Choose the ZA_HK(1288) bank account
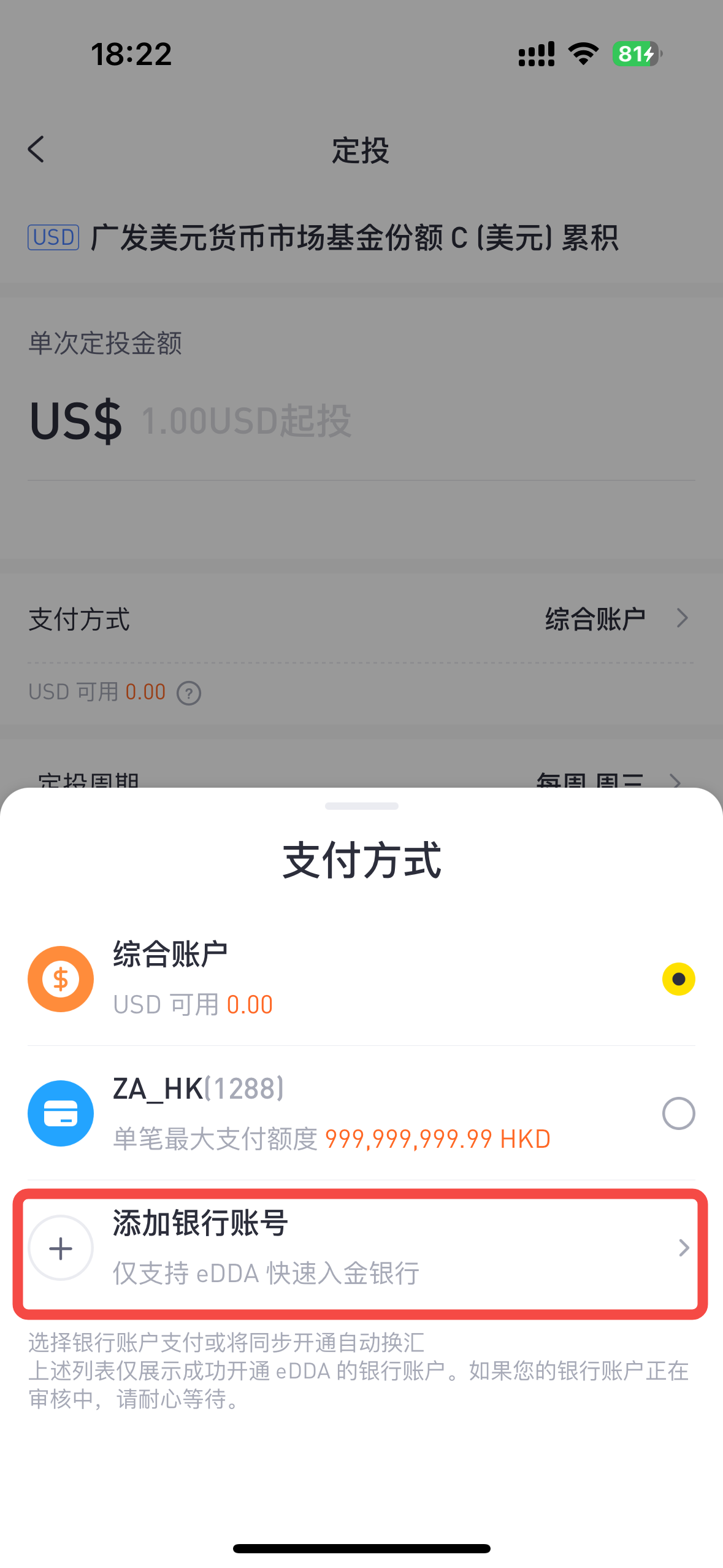Viewport: 723px width, 1568px height. point(361,1113)
